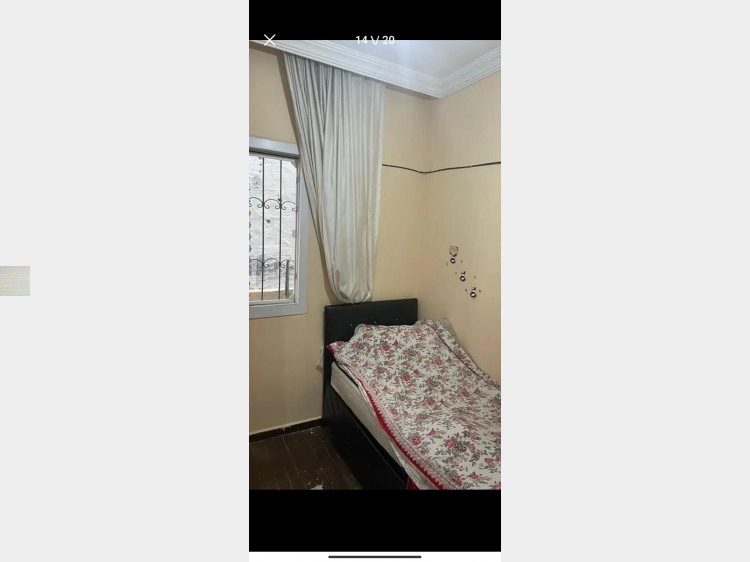Close the photo viewer
Viewport: 750px width, 562px height.
click(x=269, y=40)
